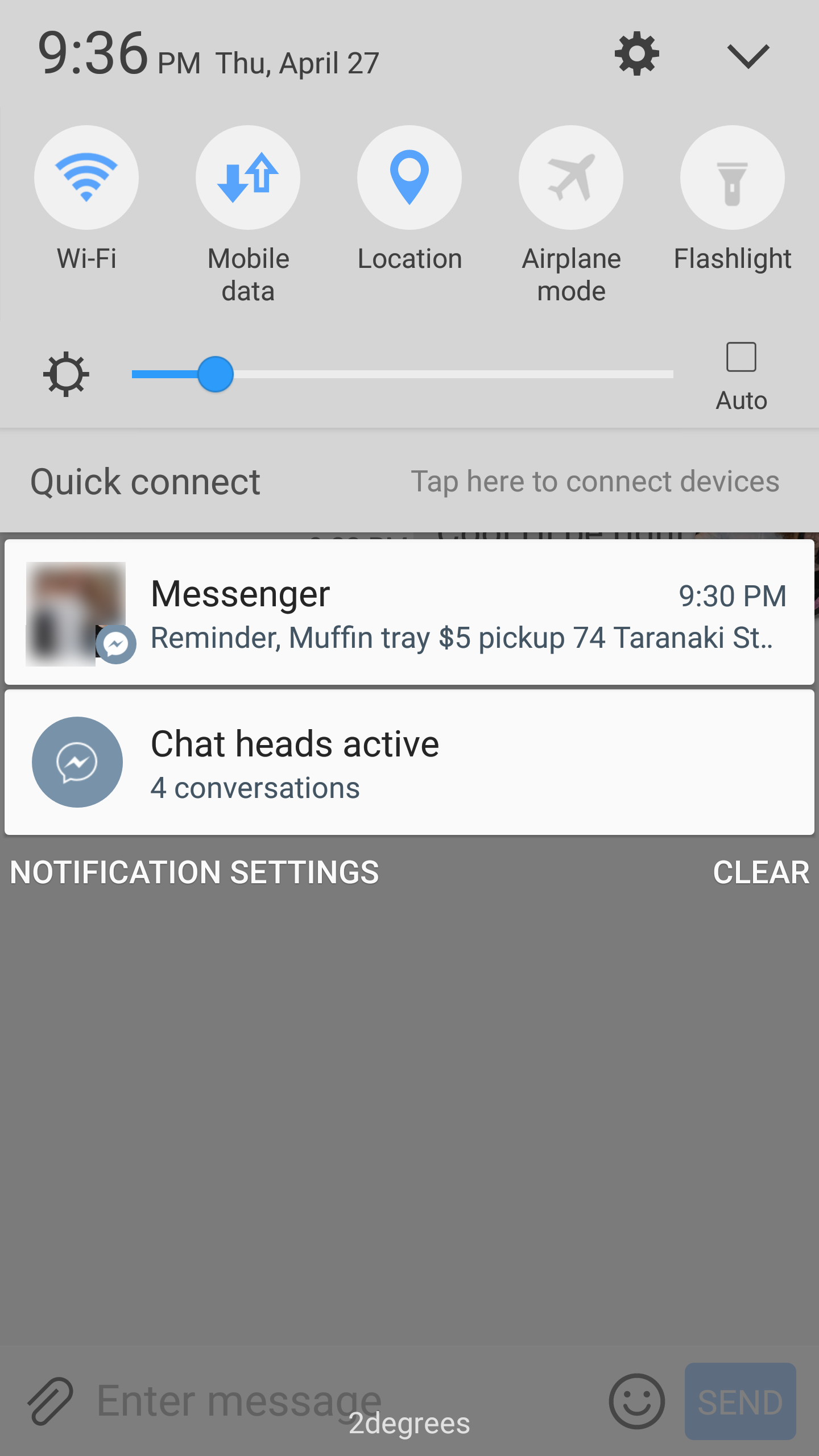Screen dimensions: 819x1456
Task: Enable Airplane mode
Action: point(571,177)
